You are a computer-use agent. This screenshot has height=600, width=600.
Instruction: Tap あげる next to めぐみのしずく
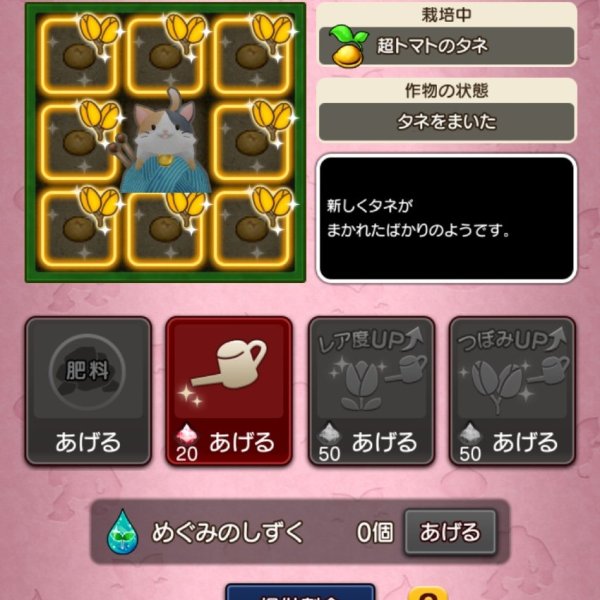[449, 532]
